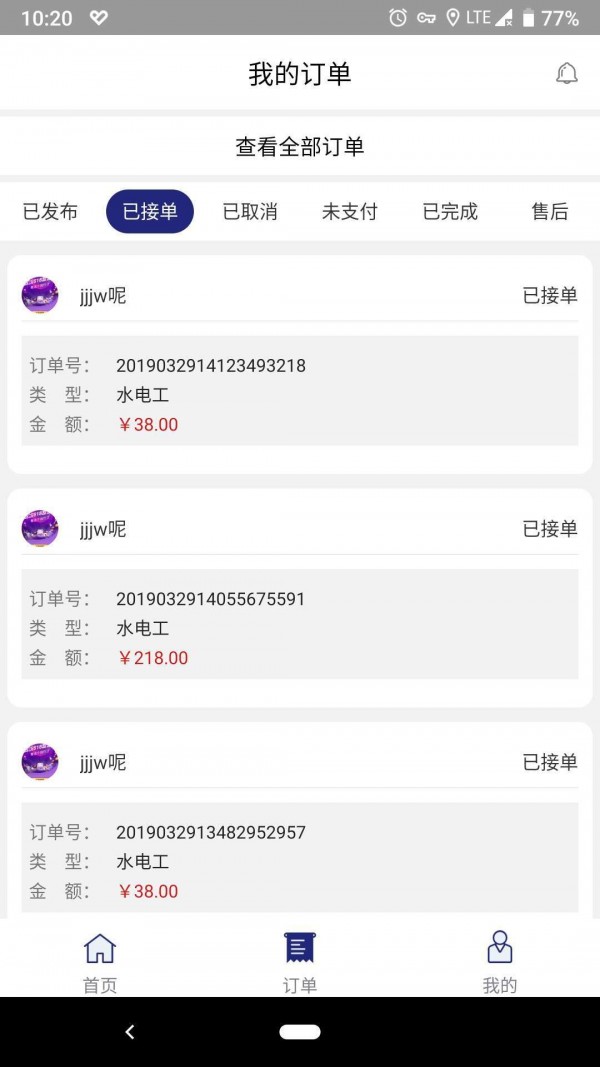Switch to the 已发布 tab
This screenshot has height=1067, width=600.
[50, 212]
